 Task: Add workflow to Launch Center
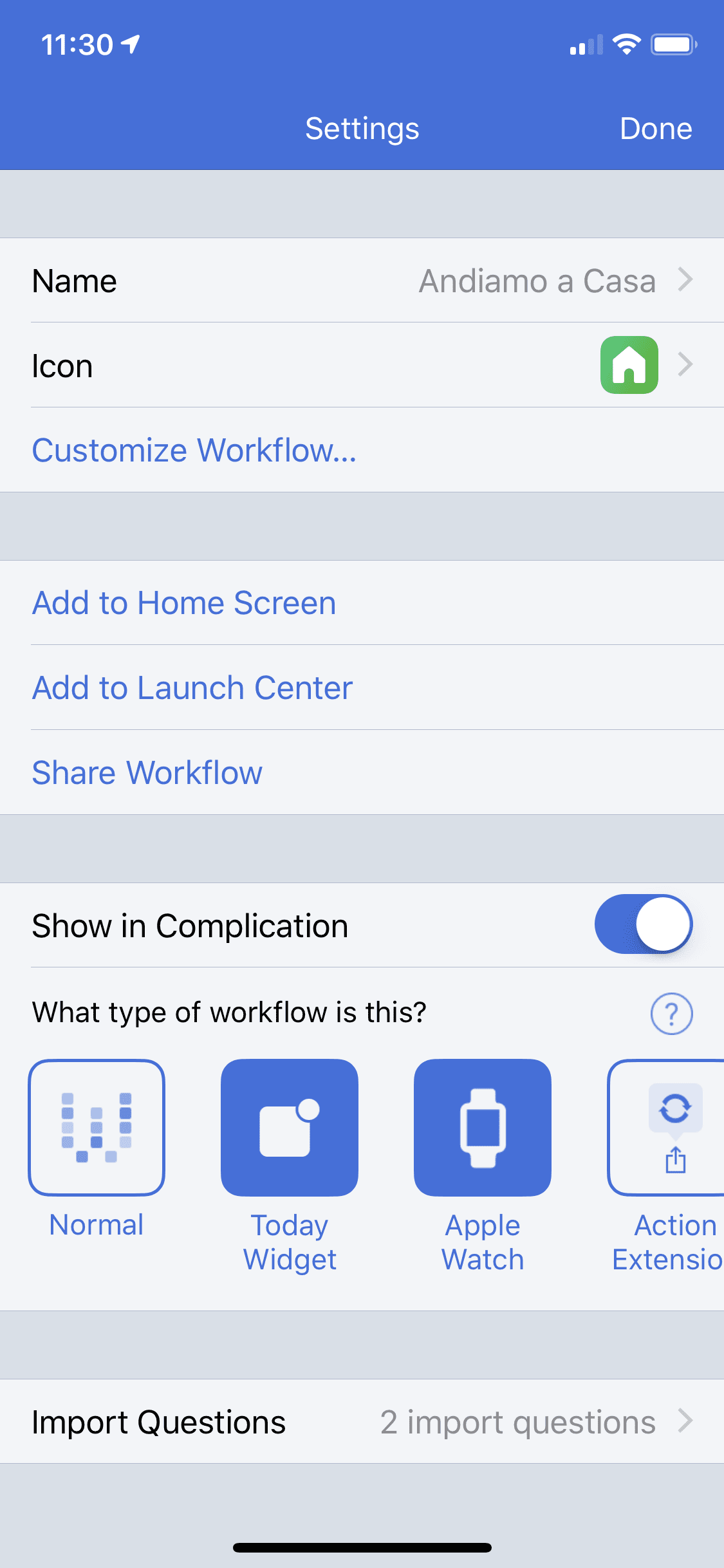[x=192, y=687]
